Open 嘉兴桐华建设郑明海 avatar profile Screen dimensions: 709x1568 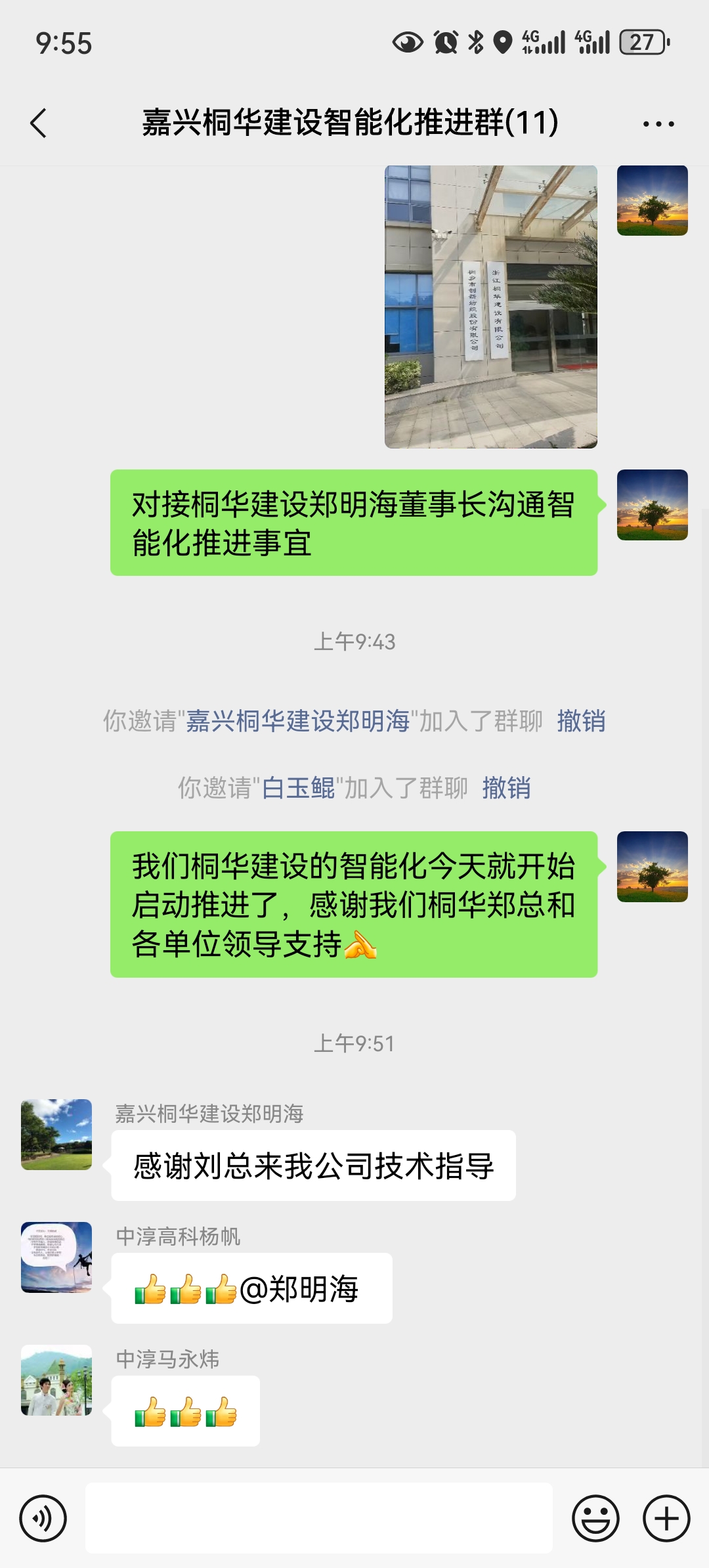[x=56, y=1135]
